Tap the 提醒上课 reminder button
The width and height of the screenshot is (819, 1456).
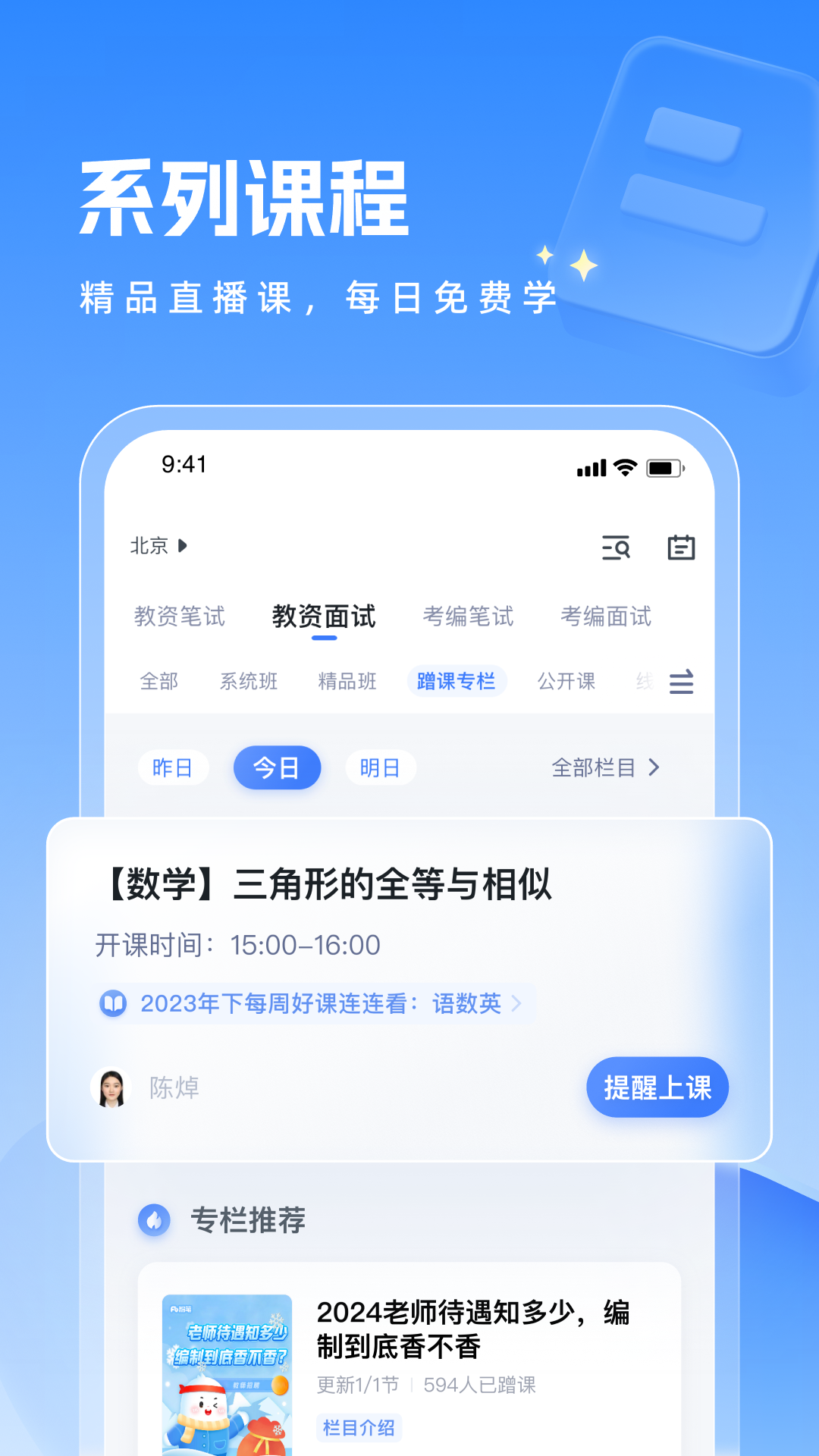(657, 1087)
